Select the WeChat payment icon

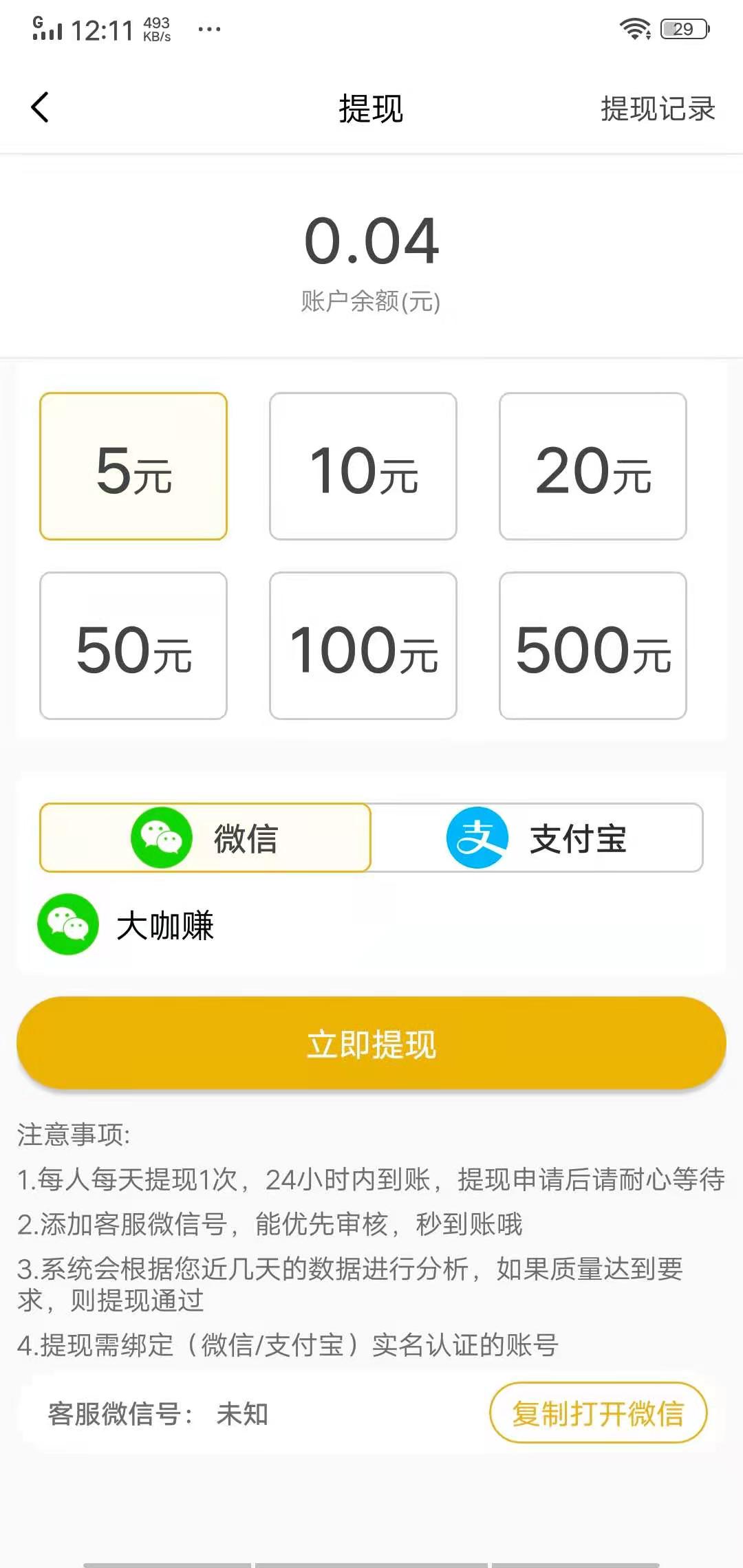point(163,838)
